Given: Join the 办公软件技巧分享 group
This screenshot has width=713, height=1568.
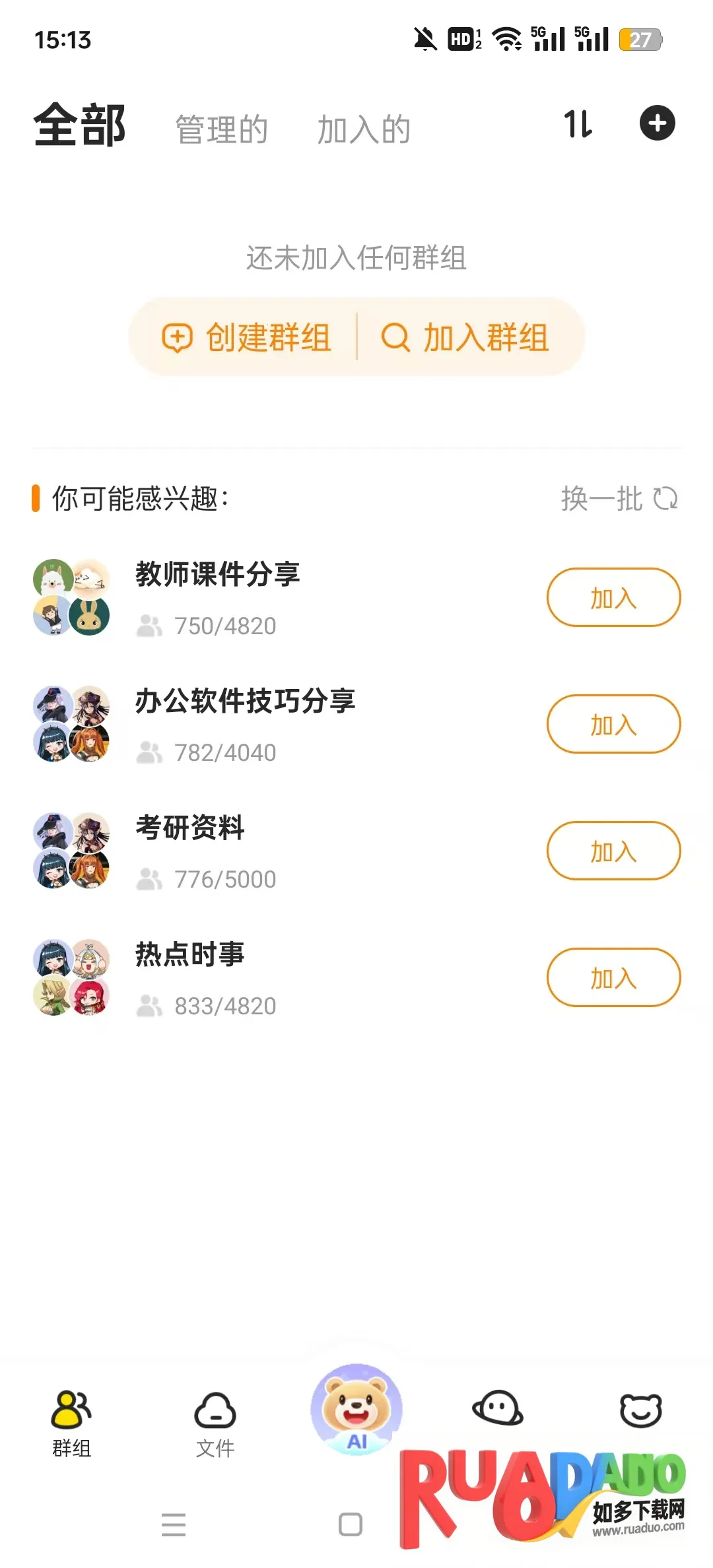Looking at the screenshot, I should pos(613,725).
